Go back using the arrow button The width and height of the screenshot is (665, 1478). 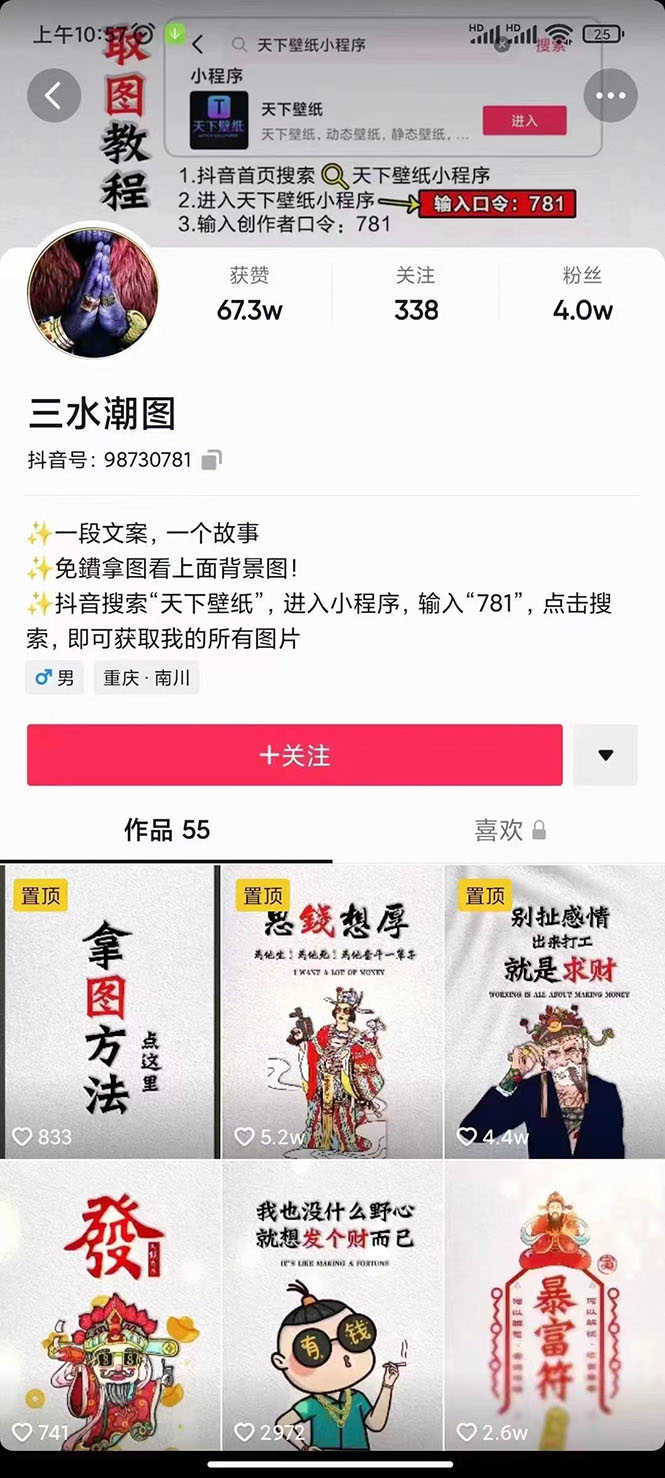54,96
